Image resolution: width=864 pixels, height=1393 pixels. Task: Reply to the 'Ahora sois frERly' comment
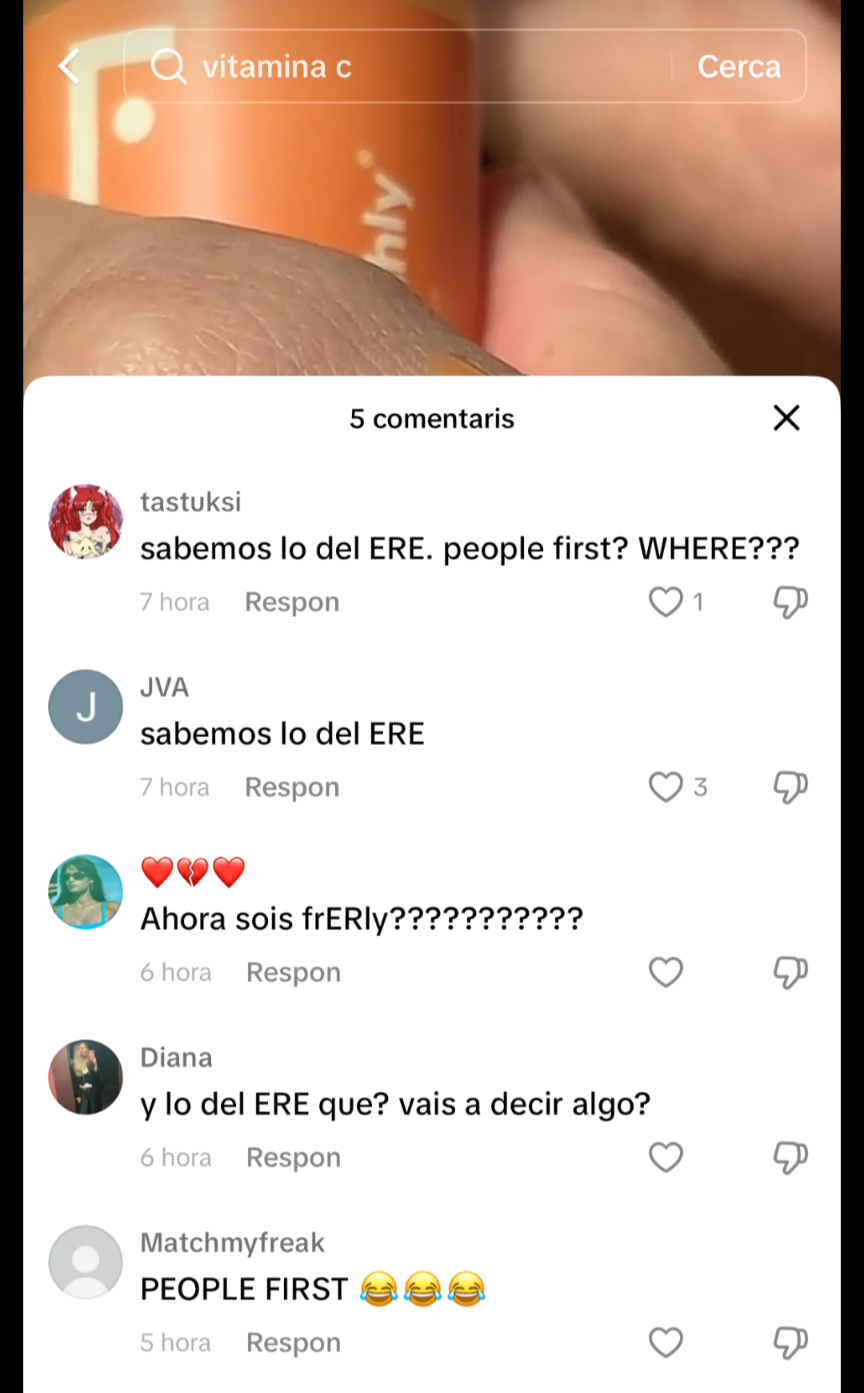293,972
